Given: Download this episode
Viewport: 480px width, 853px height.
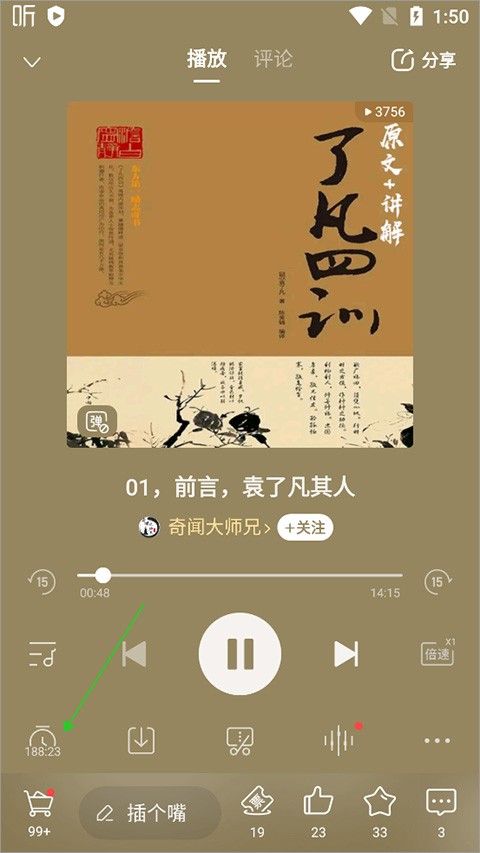Looking at the screenshot, I should (x=141, y=740).
